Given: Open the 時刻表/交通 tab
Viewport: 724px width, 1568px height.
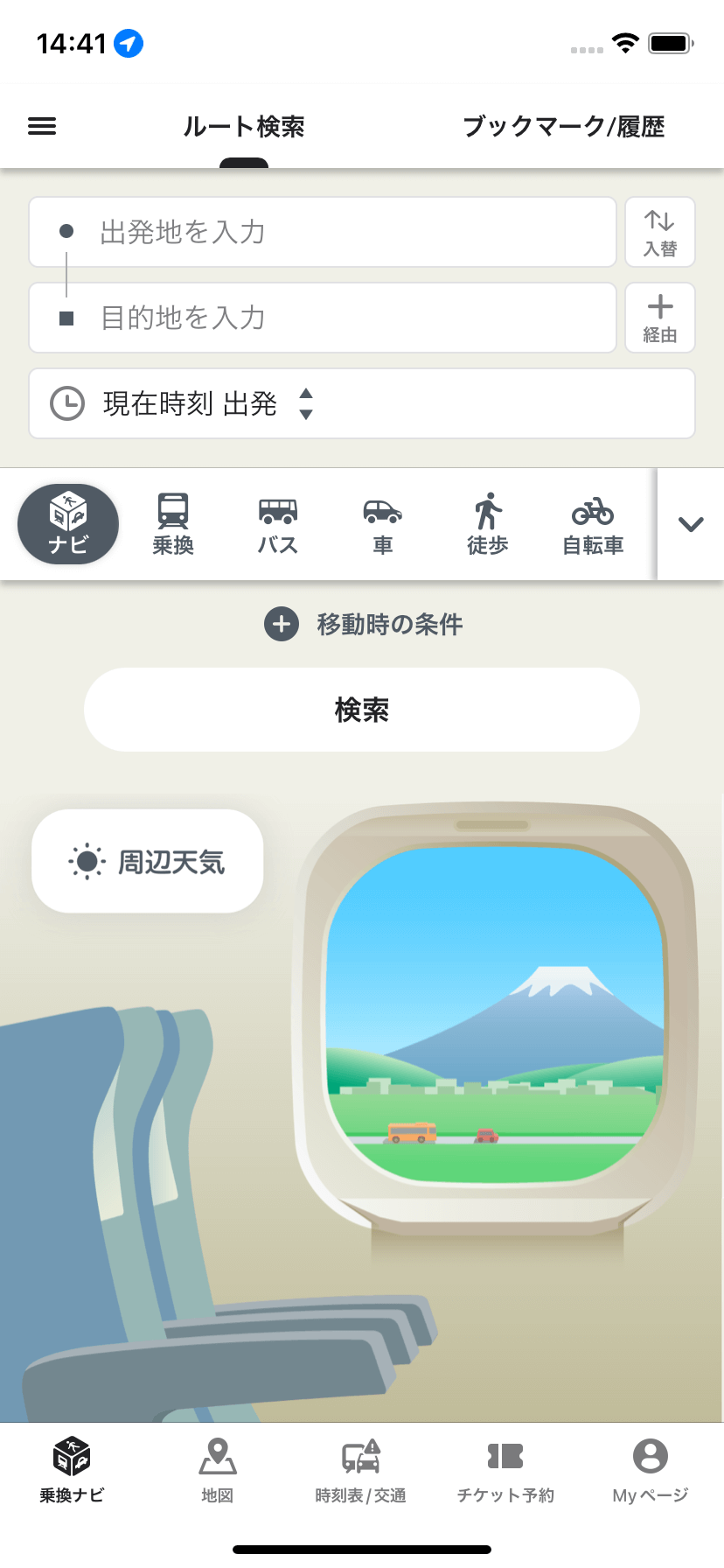Looking at the screenshot, I should (x=361, y=1470).
